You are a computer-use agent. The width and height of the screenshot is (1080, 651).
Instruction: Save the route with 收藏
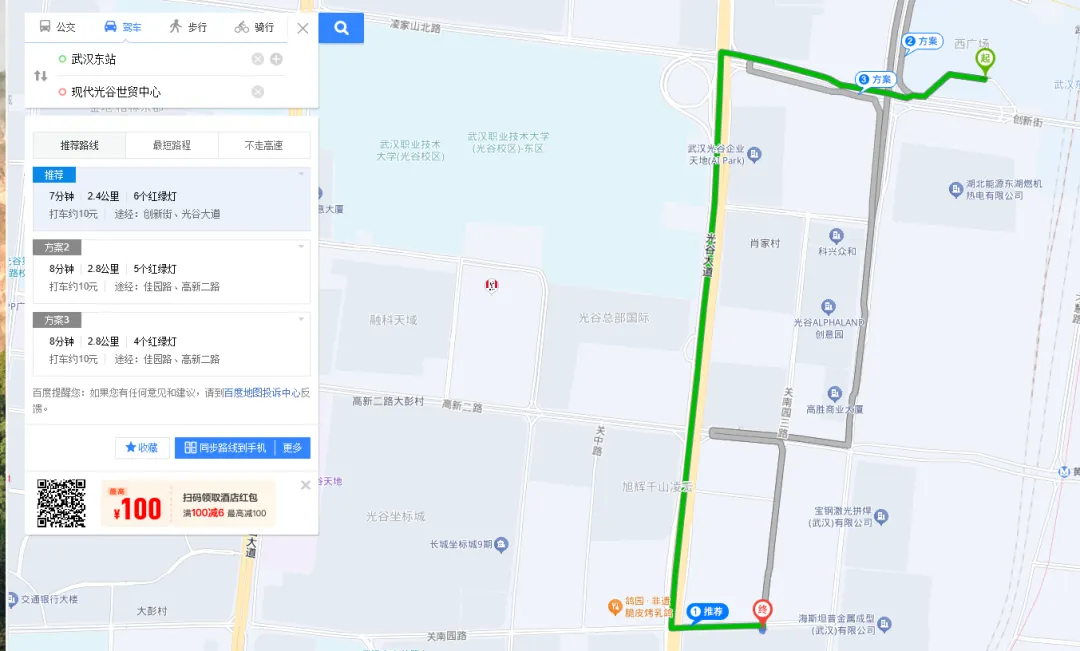tap(142, 448)
